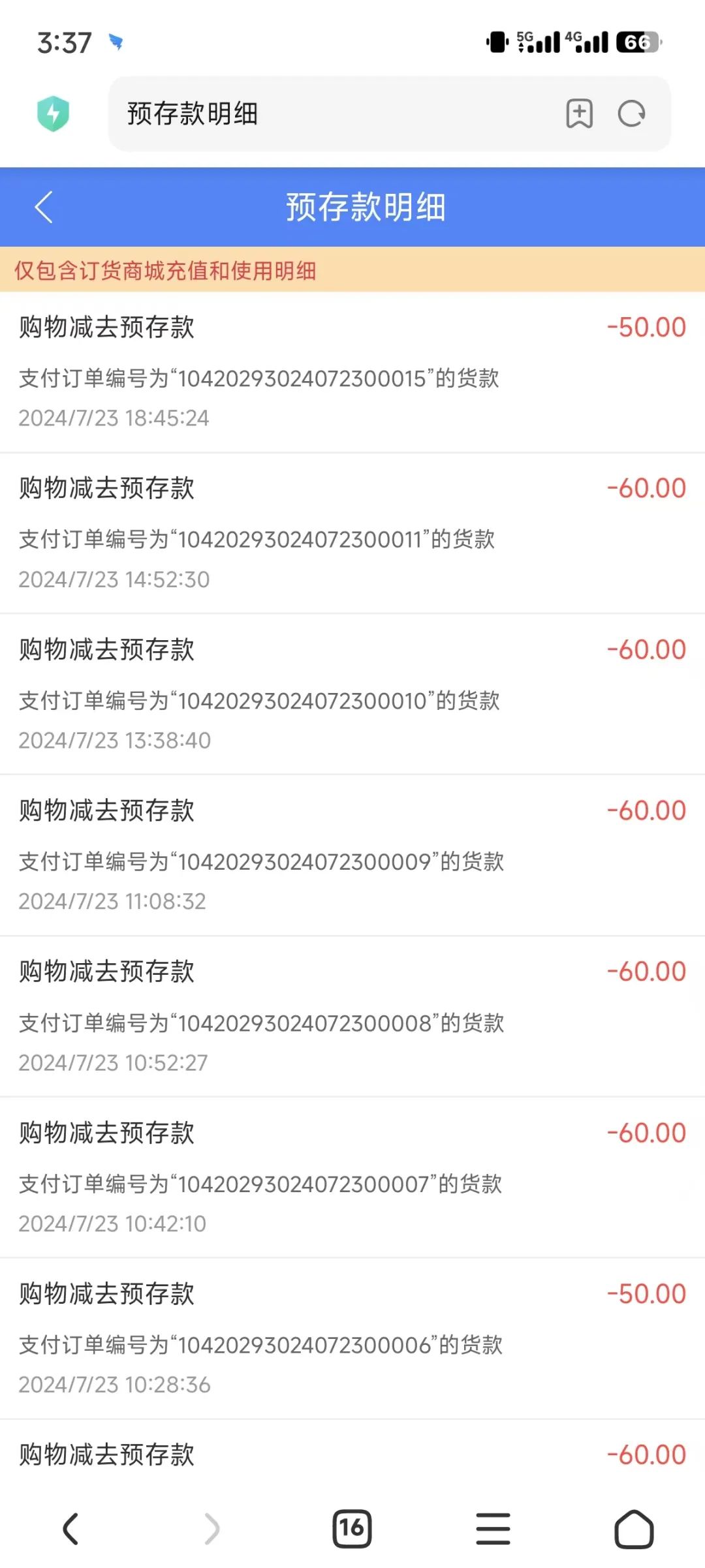This screenshot has height=1568, width=705.
Task: Go back using the browser's bottom back arrow
Action: tap(70, 1529)
